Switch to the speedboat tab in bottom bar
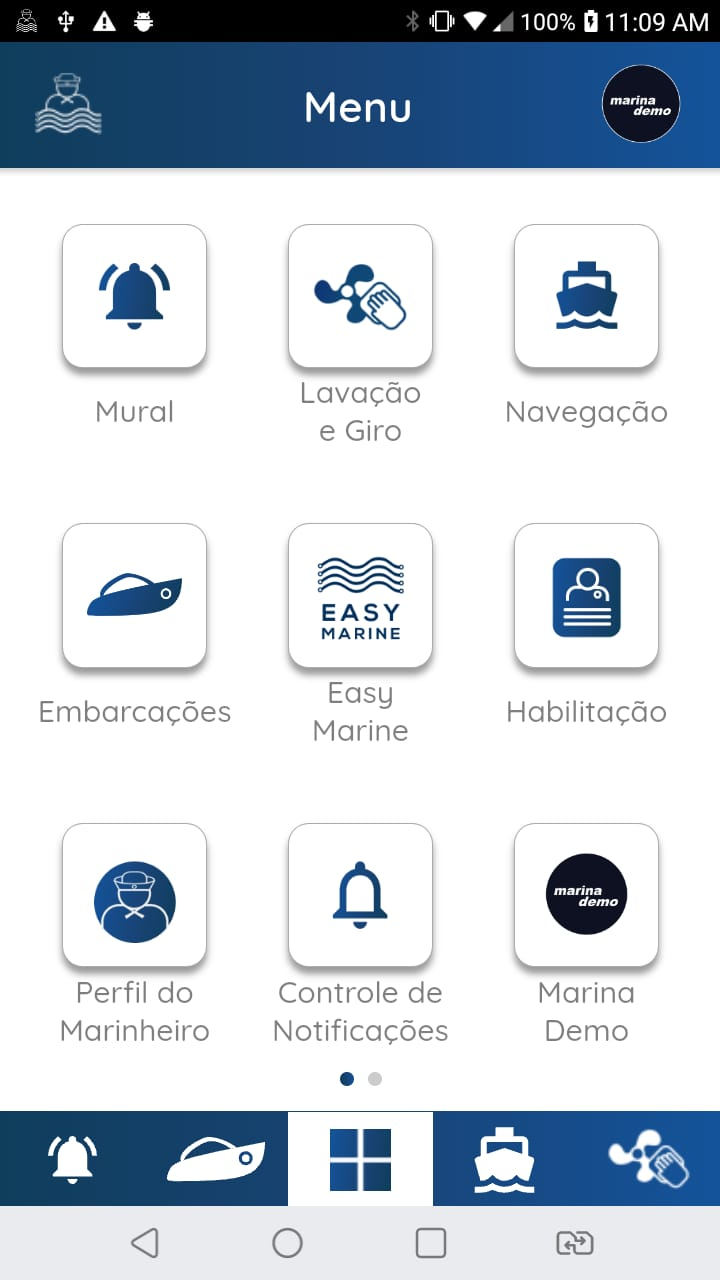 216,1160
